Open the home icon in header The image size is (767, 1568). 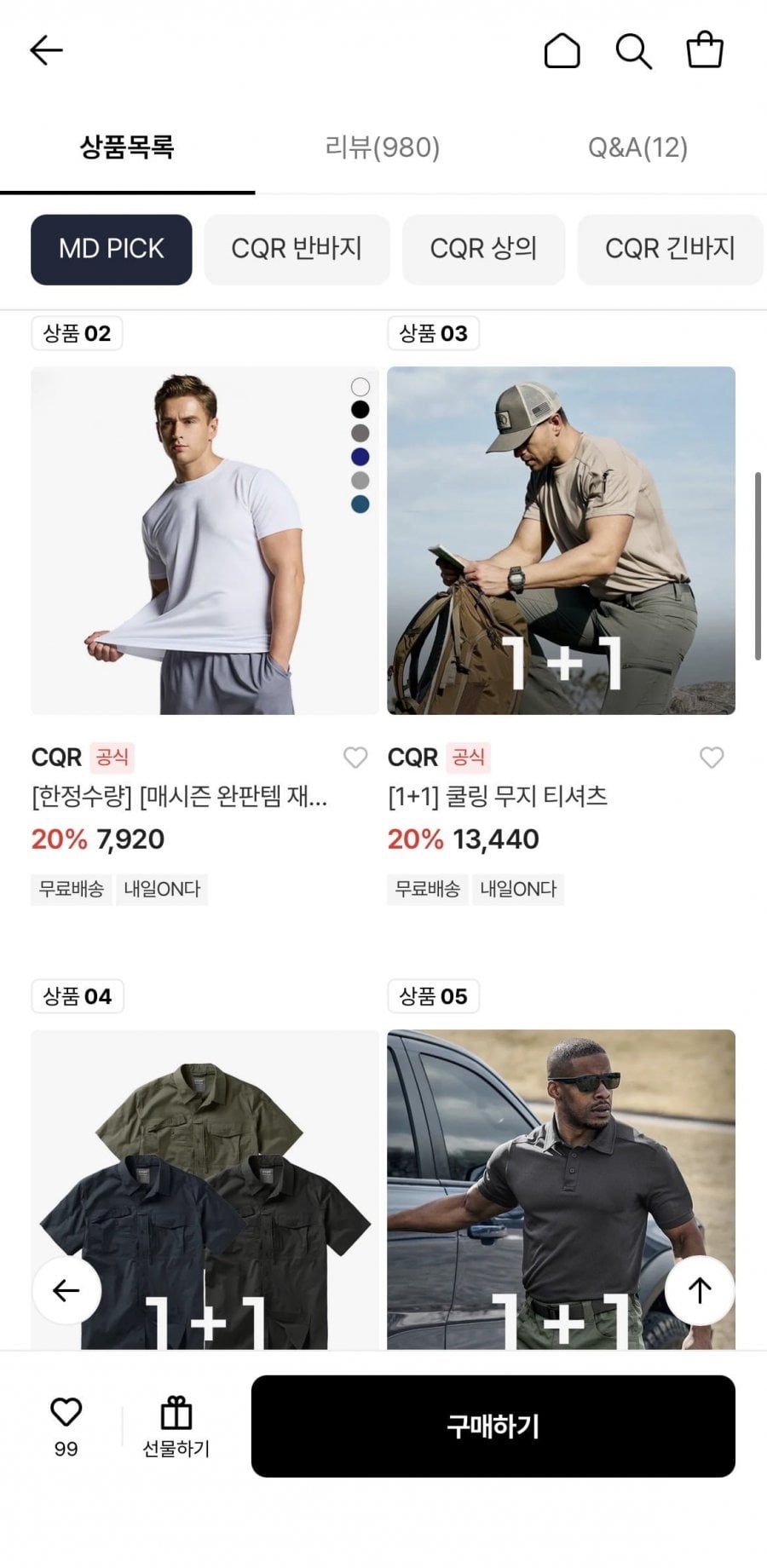pyautogui.click(x=562, y=50)
